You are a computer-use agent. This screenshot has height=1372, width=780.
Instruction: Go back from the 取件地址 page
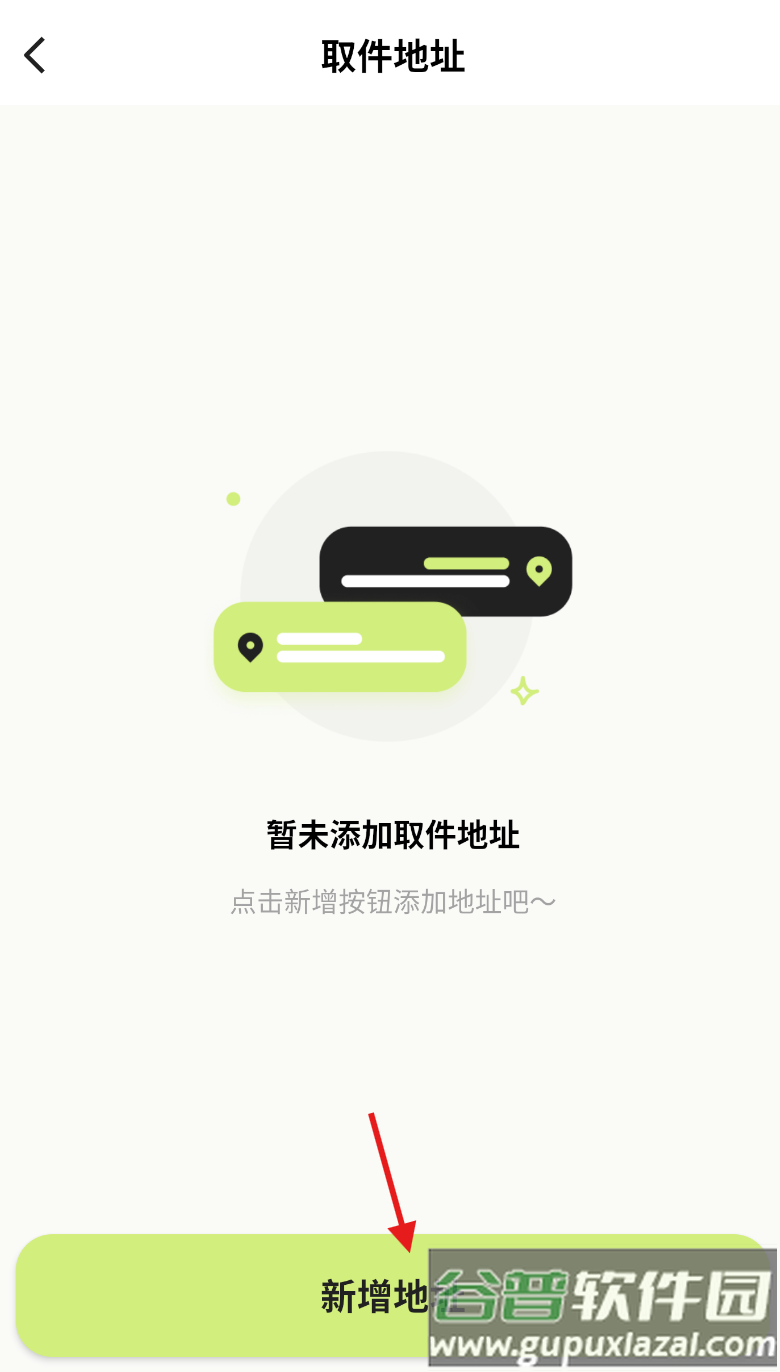[x=36, y=56]
